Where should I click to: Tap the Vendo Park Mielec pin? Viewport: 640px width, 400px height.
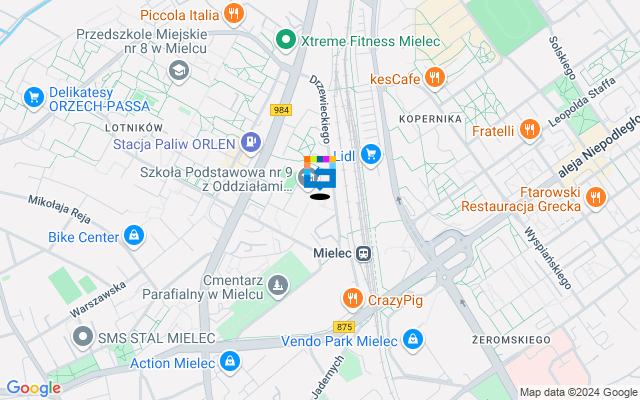point(414,341)
